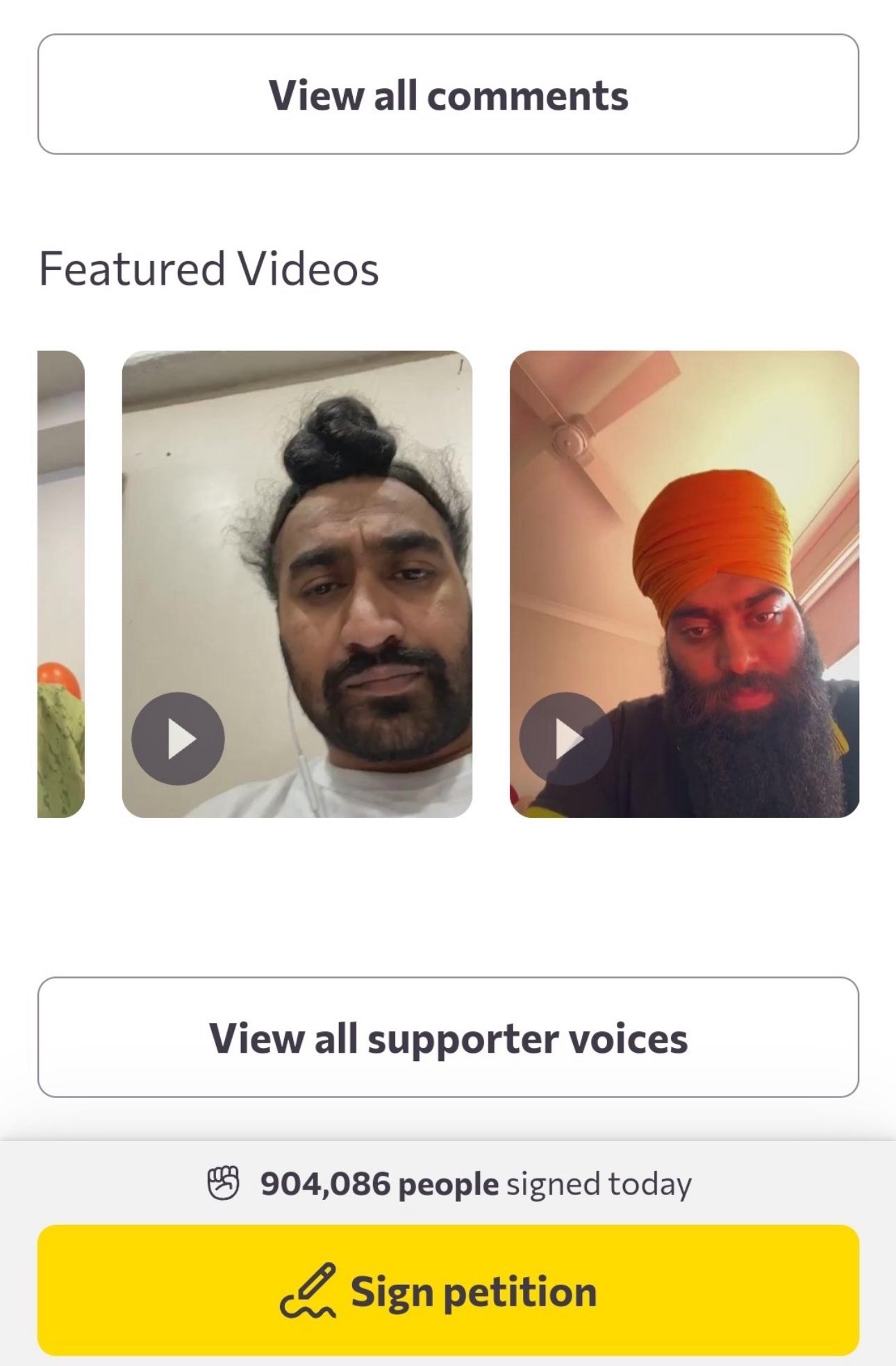Sign the petition
896x1366 pixels.
click(448, 1290)
